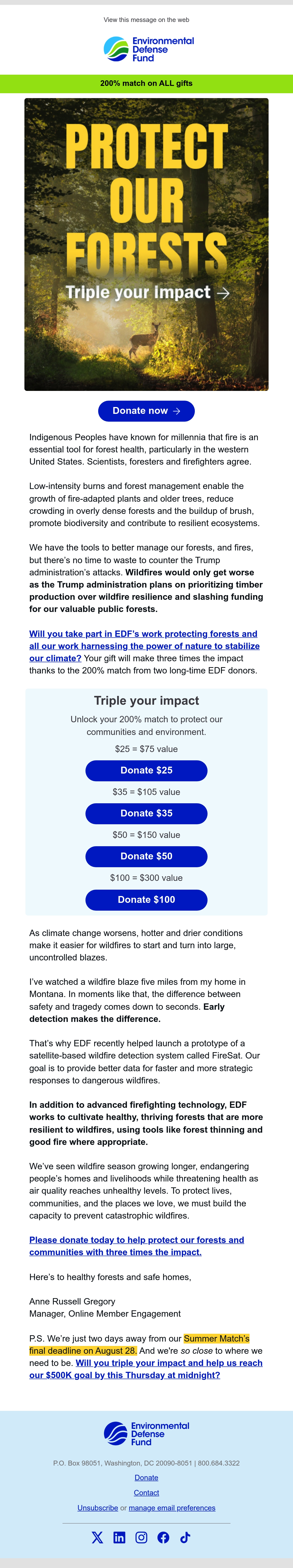Visit EDF's X profile
The image size is (293, 1568).
point(97,1537)
